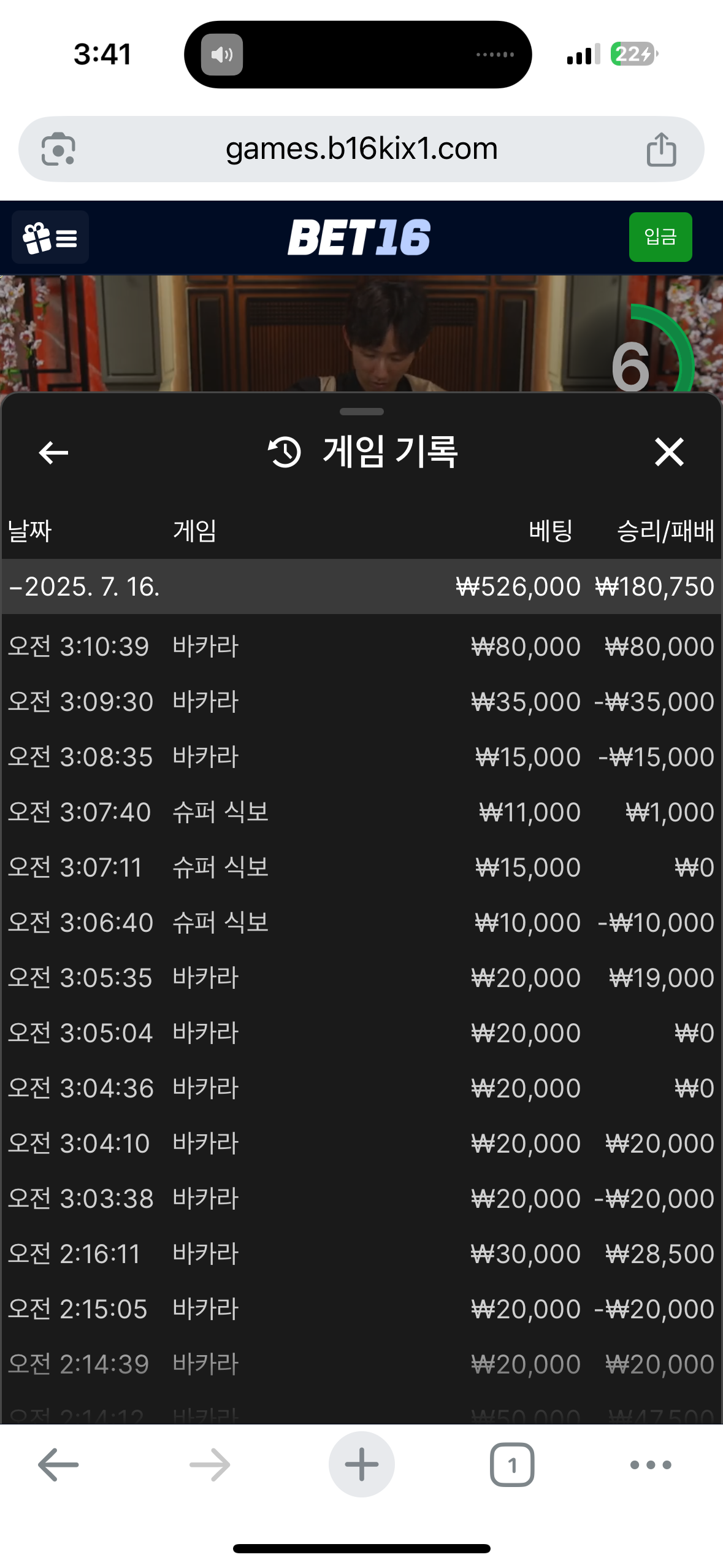Open the 2:16:11 바카라 record
723x1568 pixels.
pos(361,1254)
